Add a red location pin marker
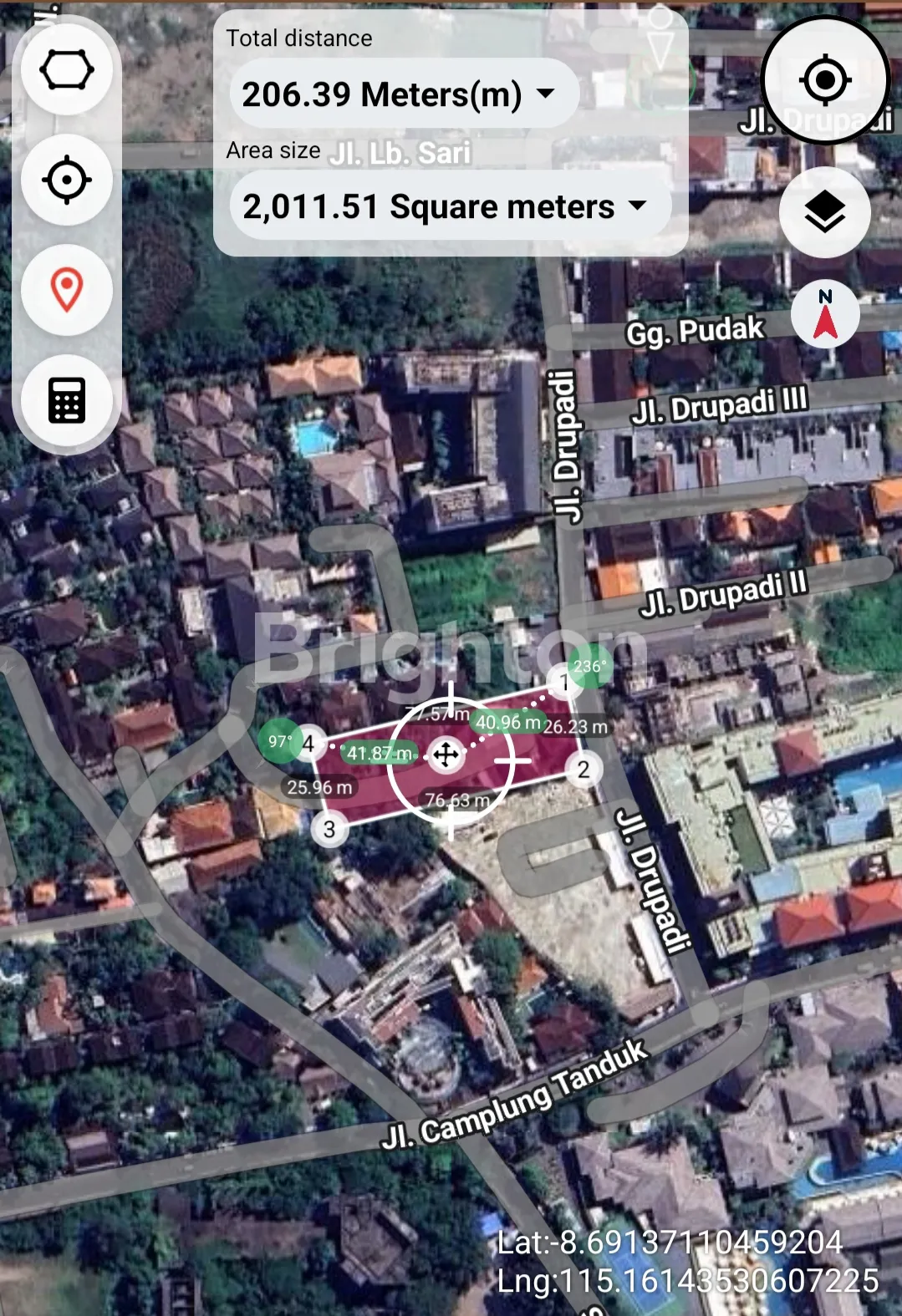This screenshot has height=1316, width=902. (67, 290)
